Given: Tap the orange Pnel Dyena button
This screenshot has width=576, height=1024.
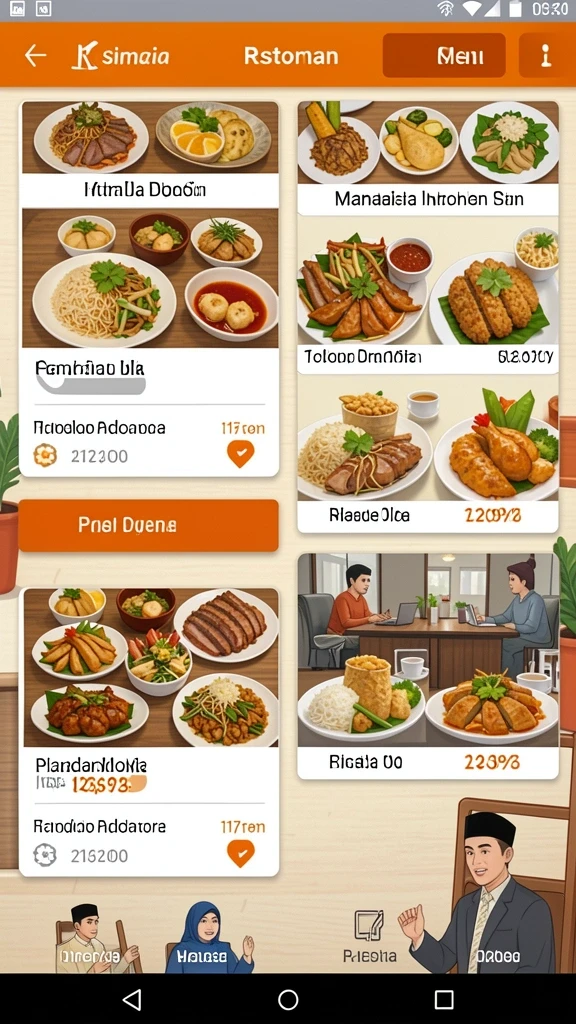Looking at the screenshot, I should click(149, 525).
